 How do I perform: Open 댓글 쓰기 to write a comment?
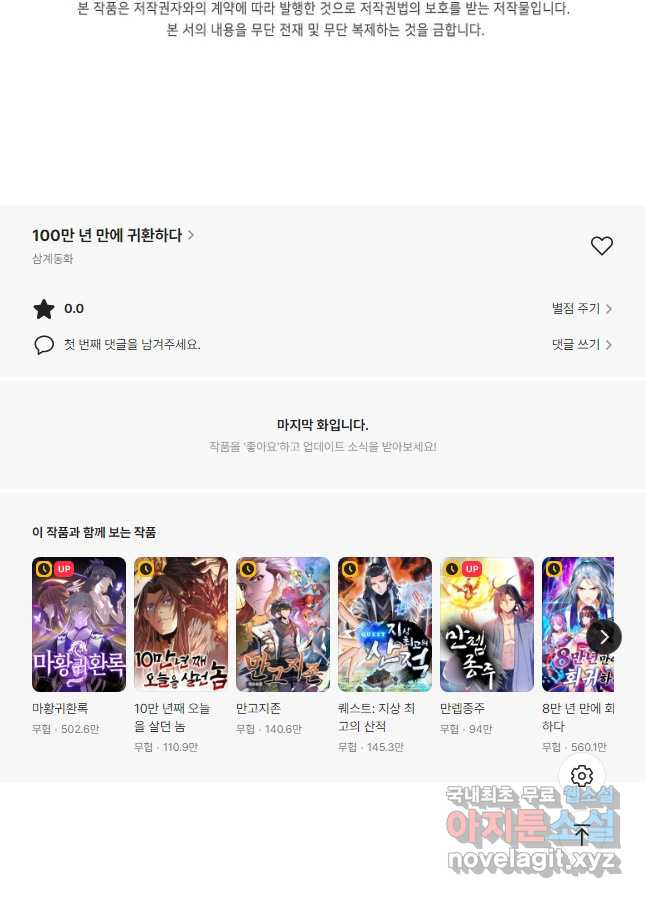tap(581, 344)
